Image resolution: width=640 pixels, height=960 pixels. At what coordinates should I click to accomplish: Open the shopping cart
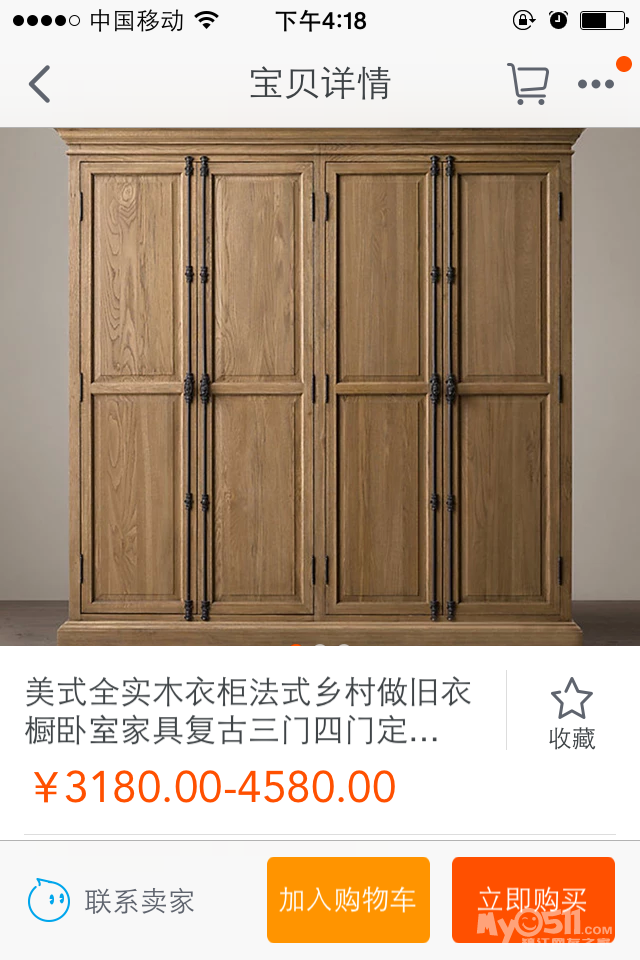pyautogui.click(x=527, y=84)
